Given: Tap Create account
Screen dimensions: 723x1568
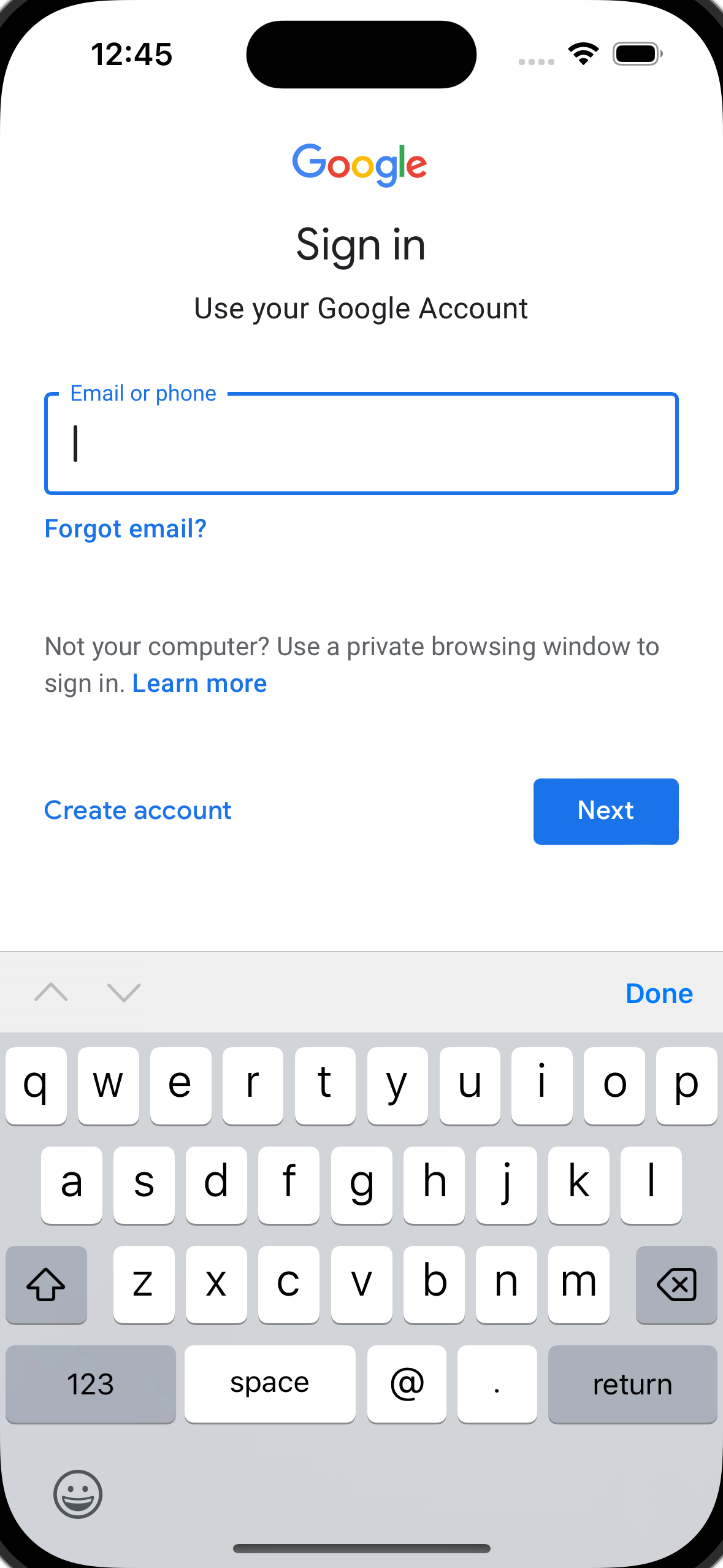Looking at the screenshot, I should click(138, 811).
